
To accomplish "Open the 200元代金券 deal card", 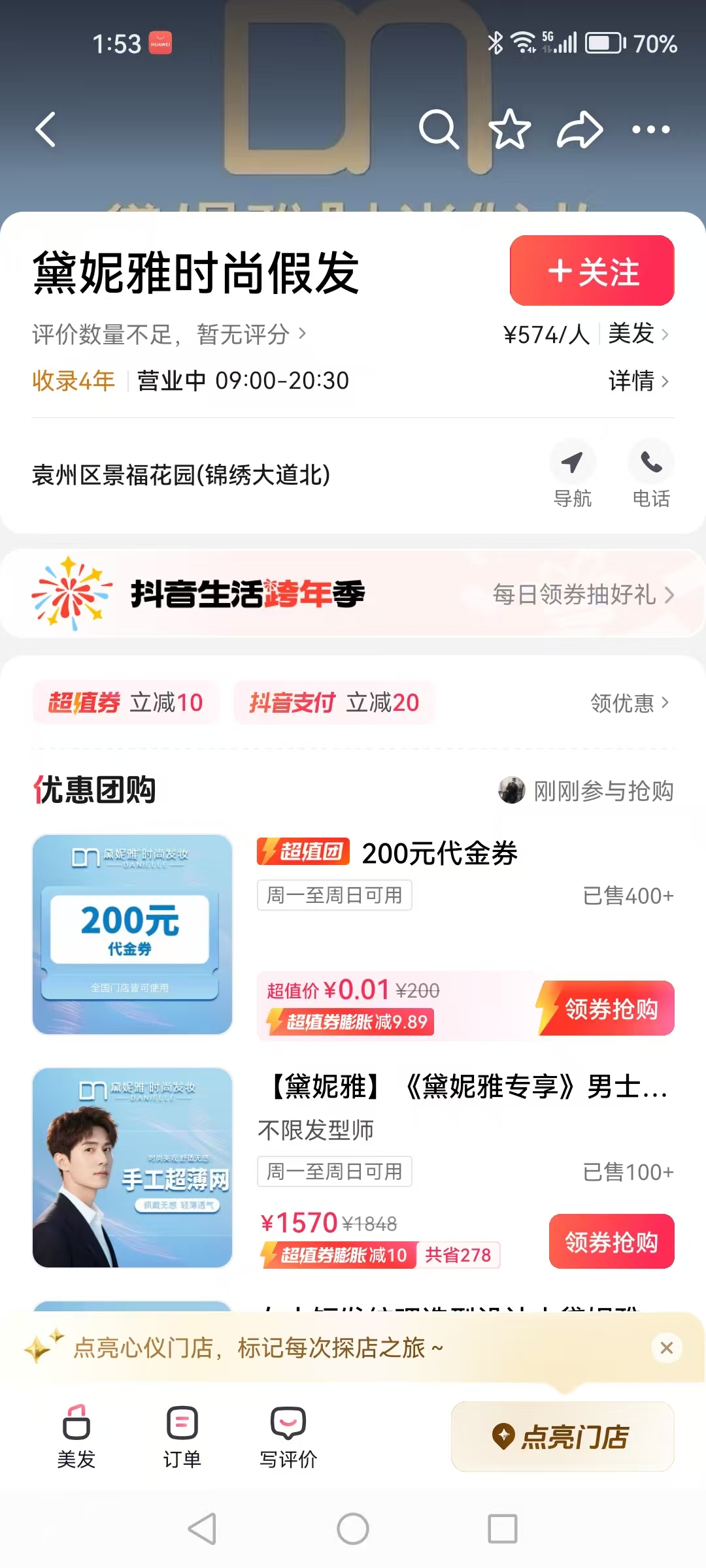I will (x=439, y=853).
